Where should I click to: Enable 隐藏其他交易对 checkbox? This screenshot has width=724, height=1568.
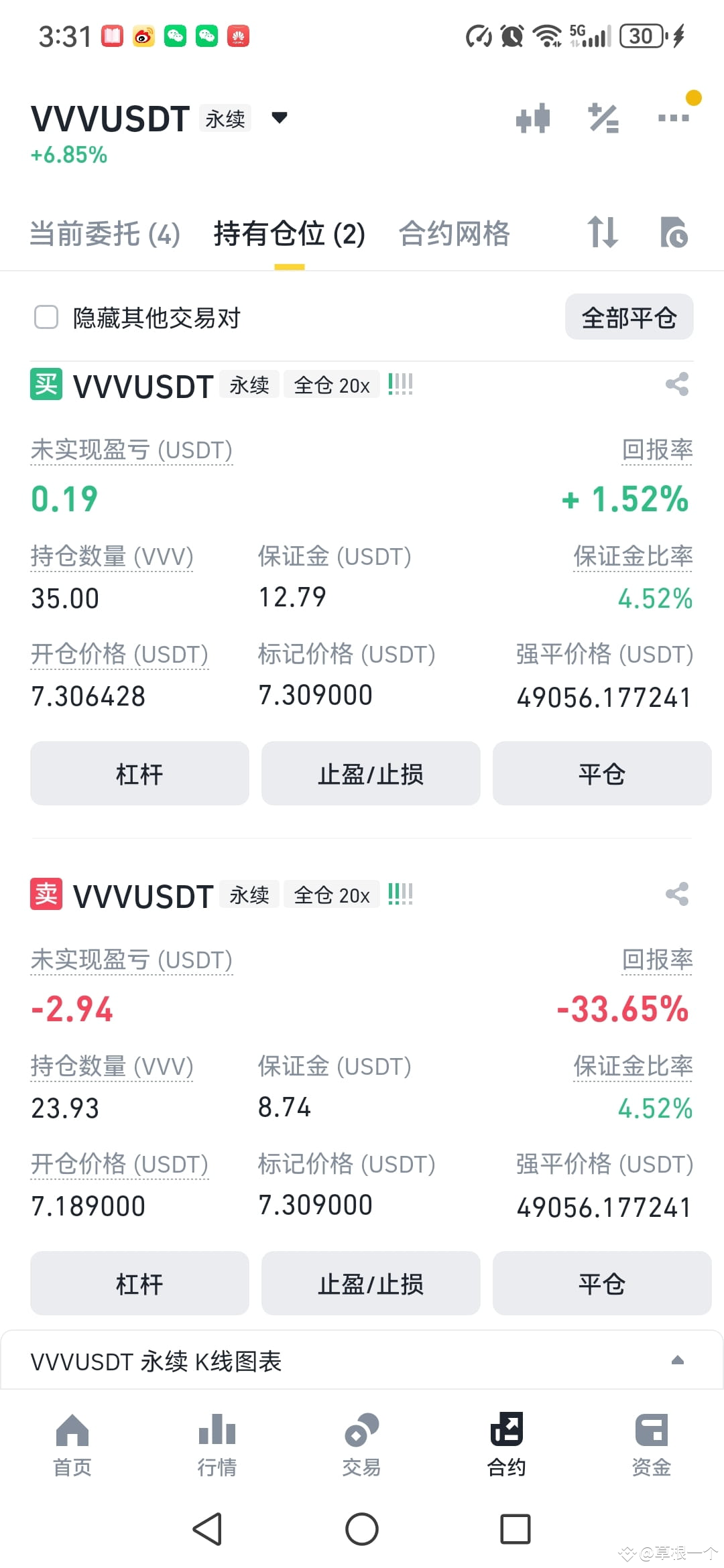46,318
